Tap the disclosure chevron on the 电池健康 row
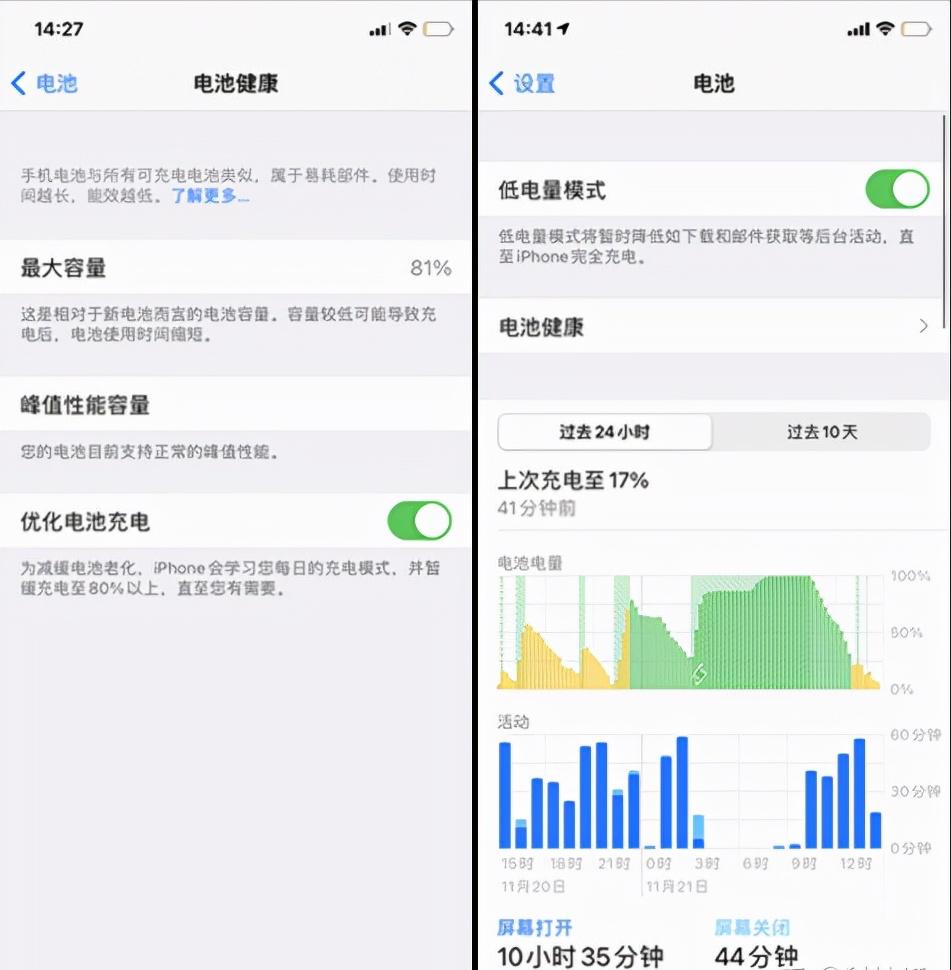This screenshot has height=970, width=951. pyautogui.click(x=924, y=326)
